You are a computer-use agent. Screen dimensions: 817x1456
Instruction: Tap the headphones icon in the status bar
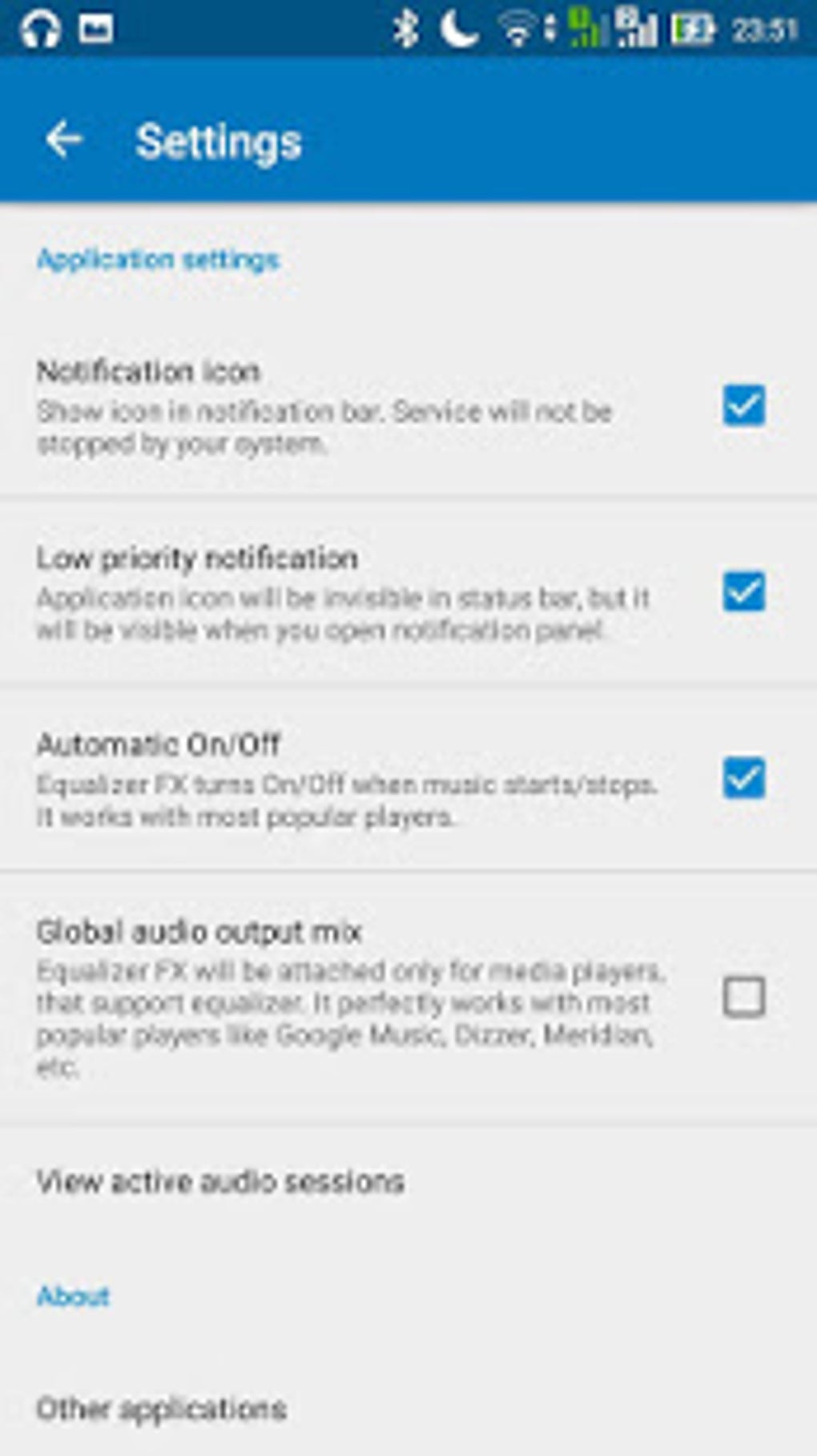[42, 29]
